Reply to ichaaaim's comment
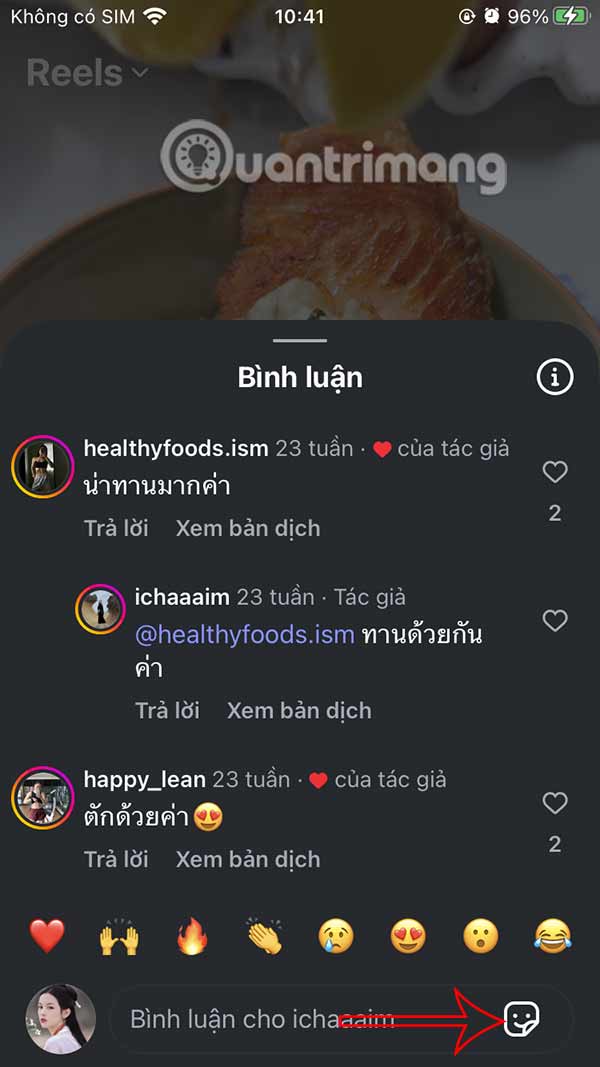Screen dimensions: 600x1067 coord(167,710)
